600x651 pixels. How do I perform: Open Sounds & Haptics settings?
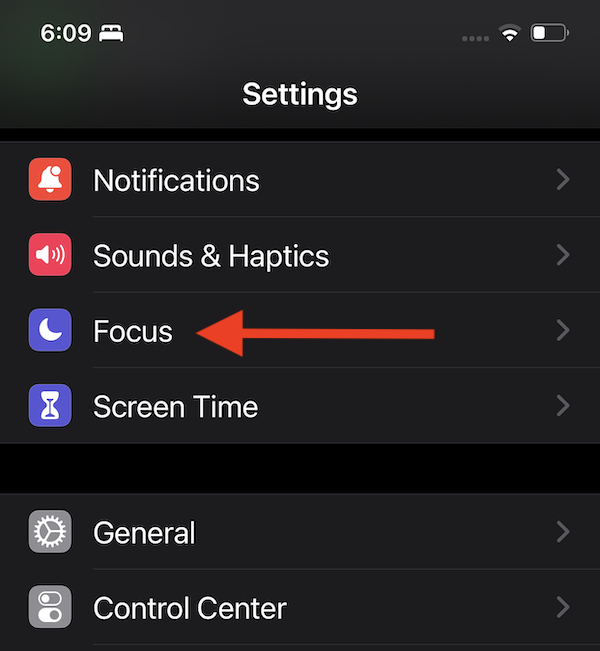tap(210, 256)
